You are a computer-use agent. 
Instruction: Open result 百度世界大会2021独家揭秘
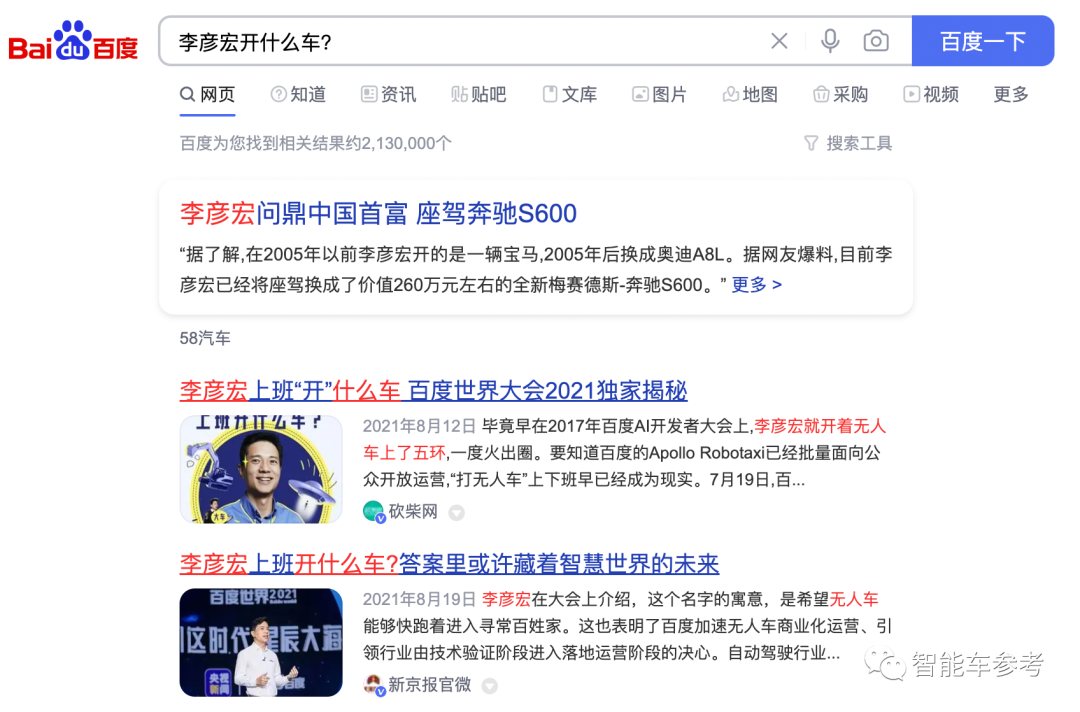[547, 390]
